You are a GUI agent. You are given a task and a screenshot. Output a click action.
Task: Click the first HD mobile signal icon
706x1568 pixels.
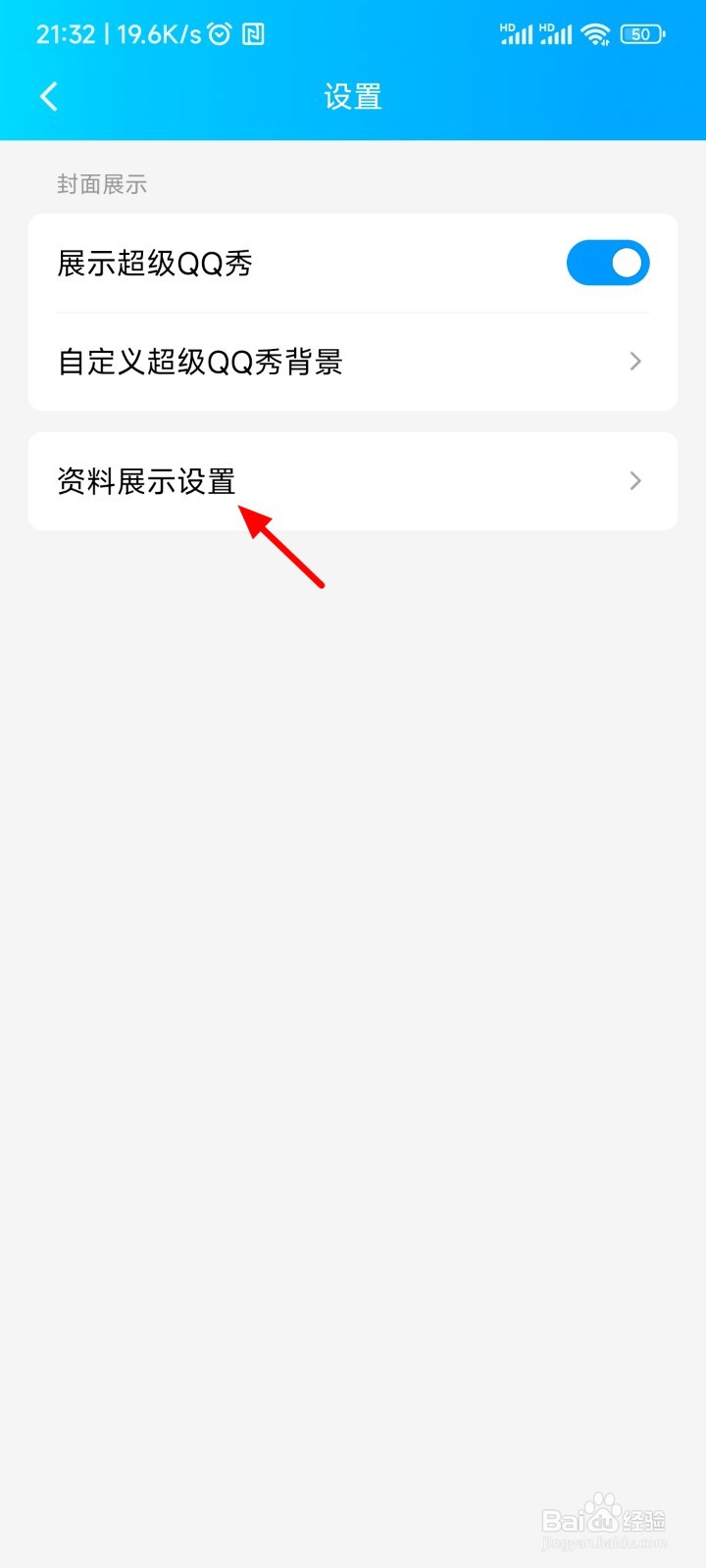point(517,33)
